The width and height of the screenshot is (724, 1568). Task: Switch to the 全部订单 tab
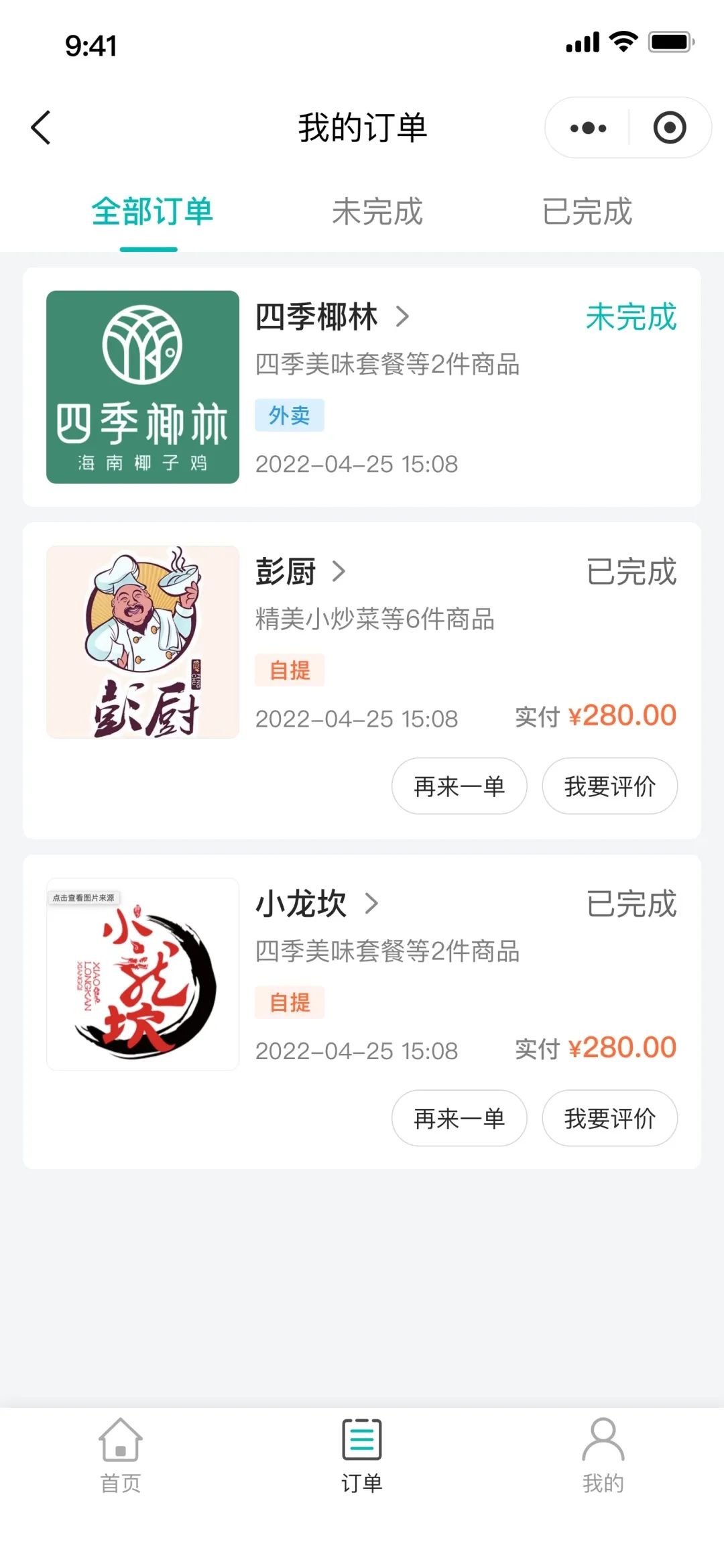point(152,212)
